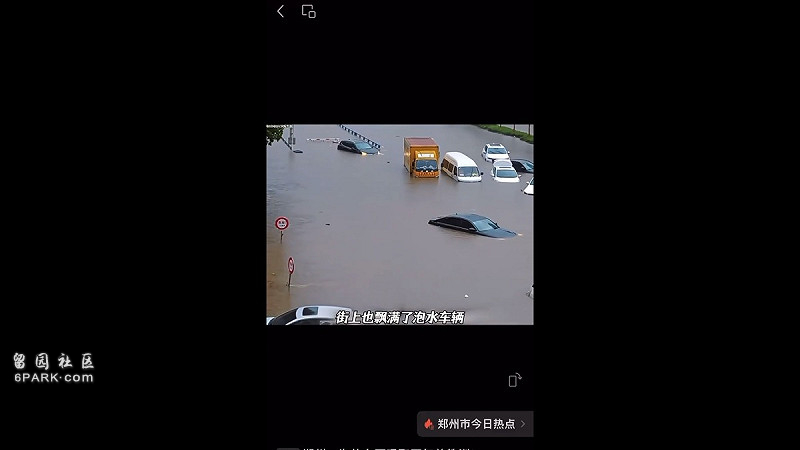The image size is (800, 450).
Task: Tap the flood video to pause it
Action: coord(400,225)
